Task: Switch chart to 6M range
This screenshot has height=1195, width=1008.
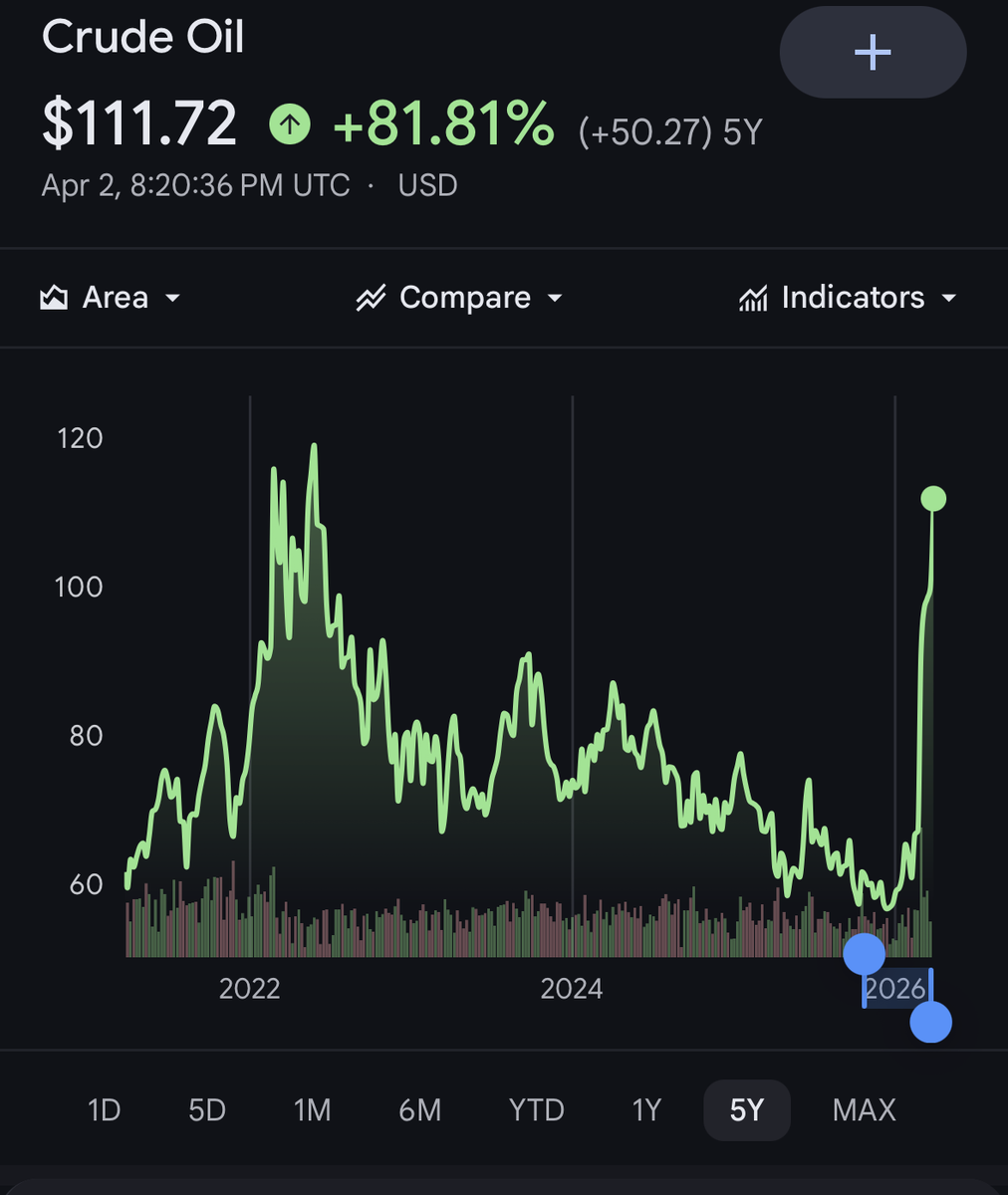Action: coord(419,1109)
